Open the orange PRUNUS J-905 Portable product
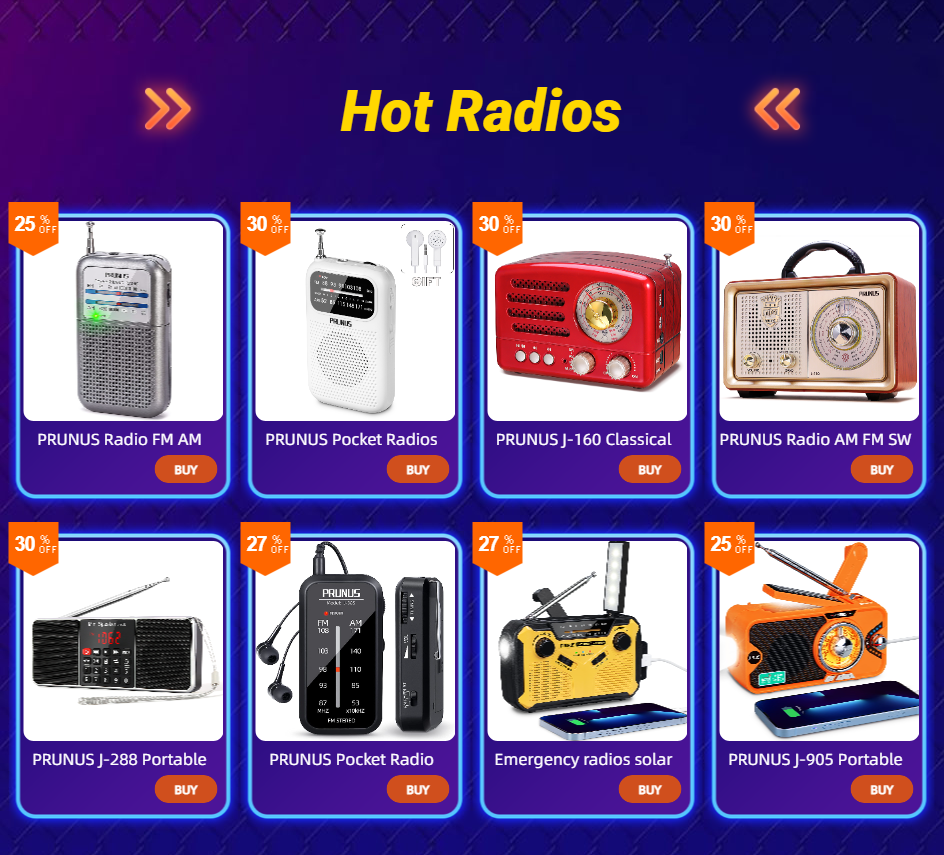Viewport: 944px width, 855px height. pos(819,641)
